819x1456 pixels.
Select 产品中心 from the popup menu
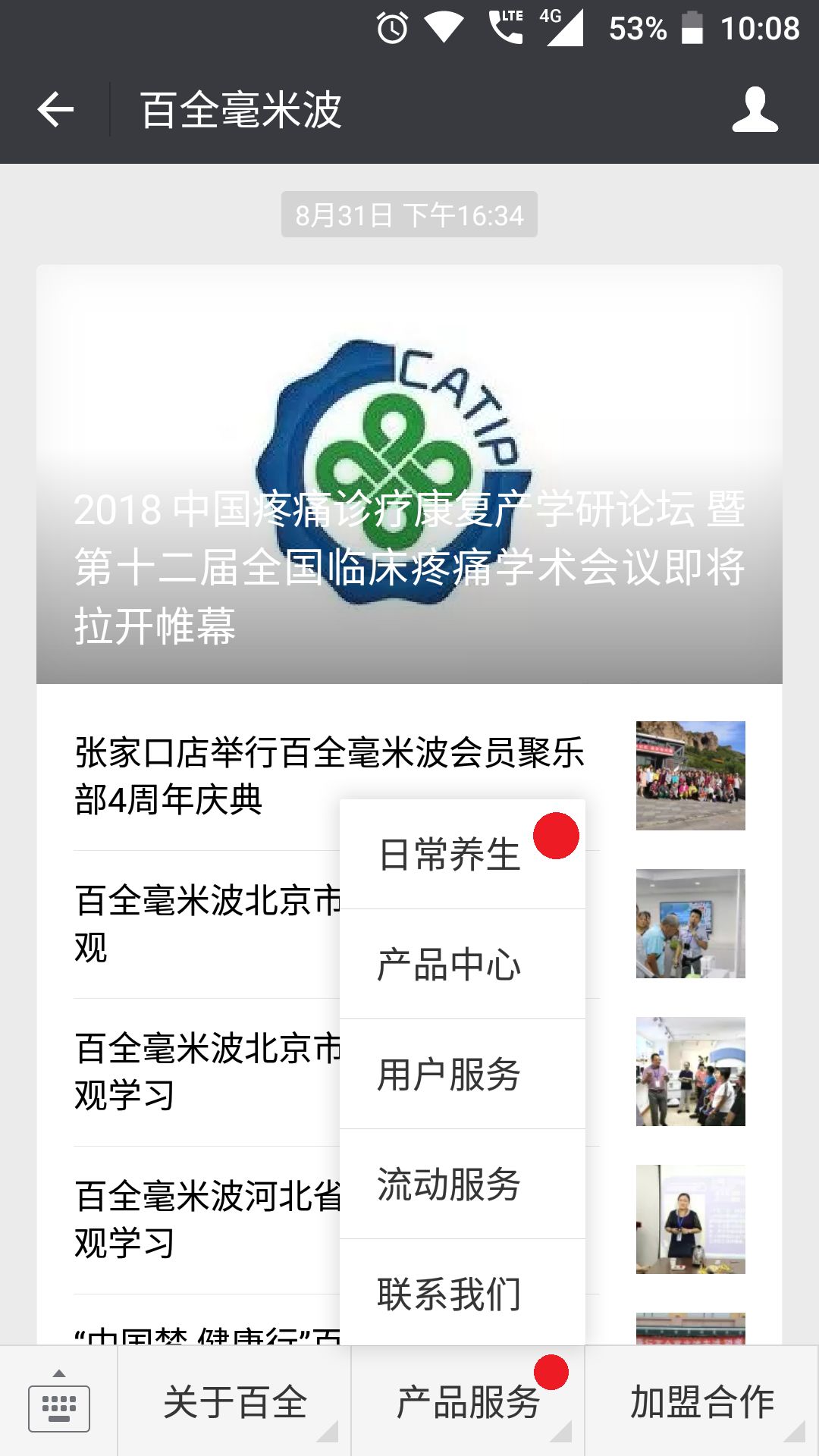pos(449,965)
